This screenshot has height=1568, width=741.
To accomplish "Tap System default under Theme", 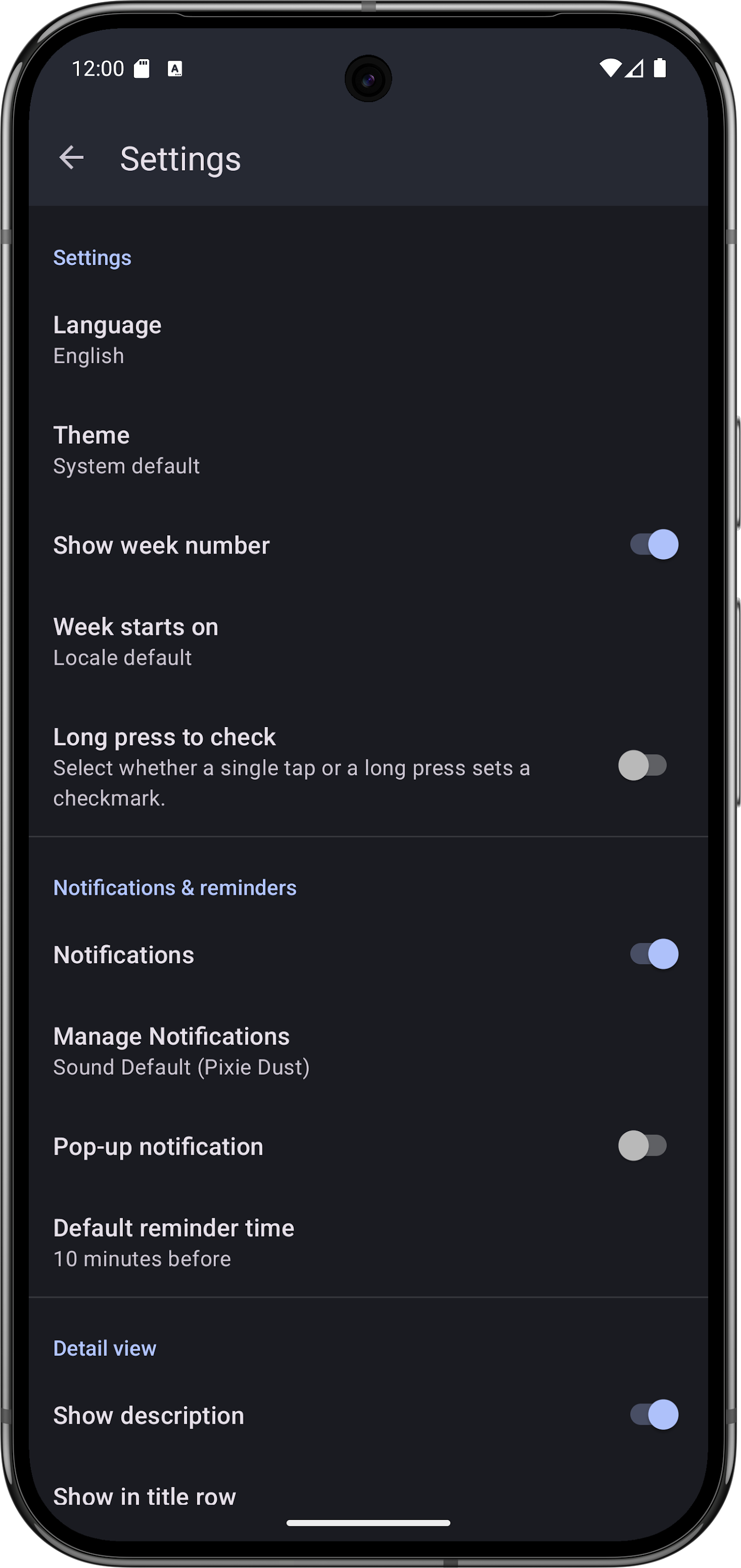I will coord(126,466).
